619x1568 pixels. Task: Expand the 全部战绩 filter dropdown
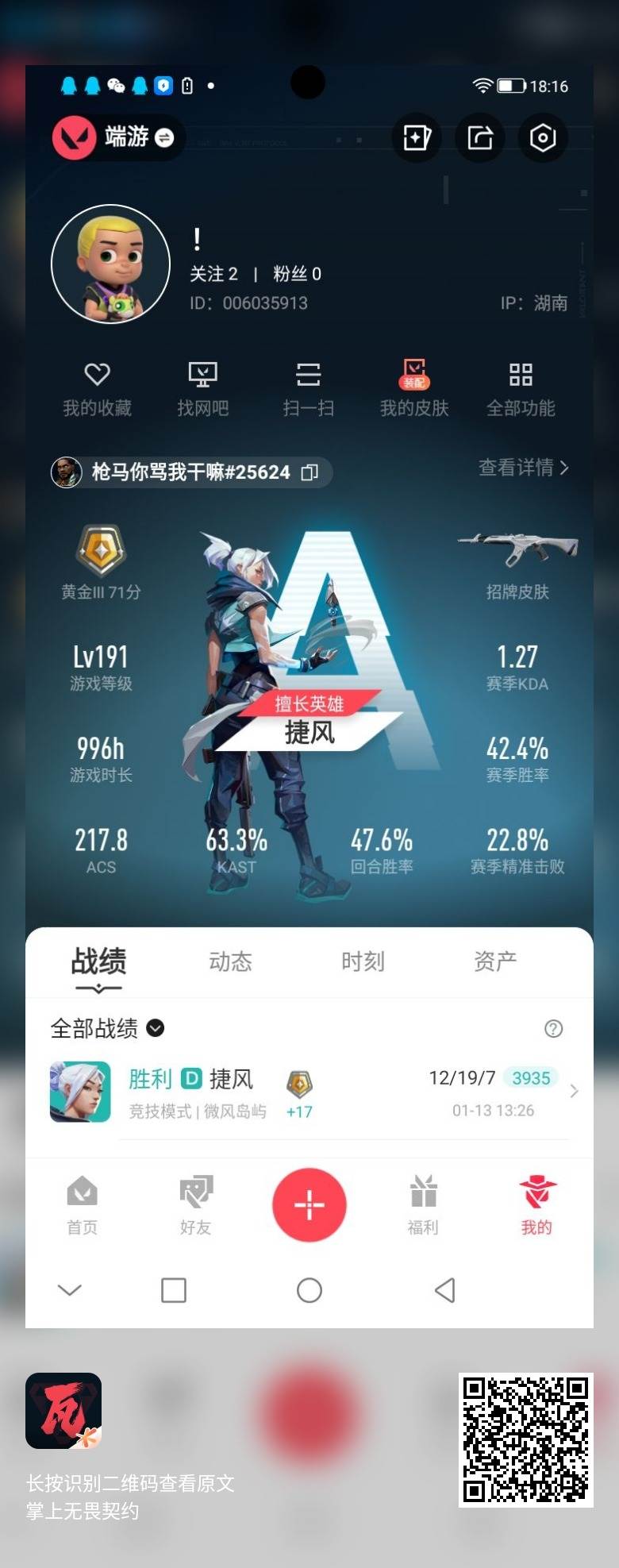point(156,1028)
